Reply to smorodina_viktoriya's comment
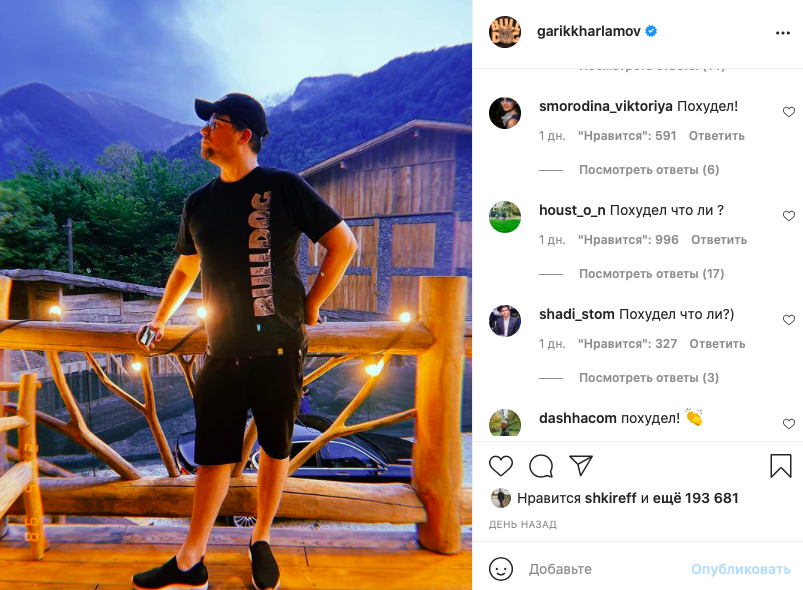 pyautogui.click(x=716, y=136)
